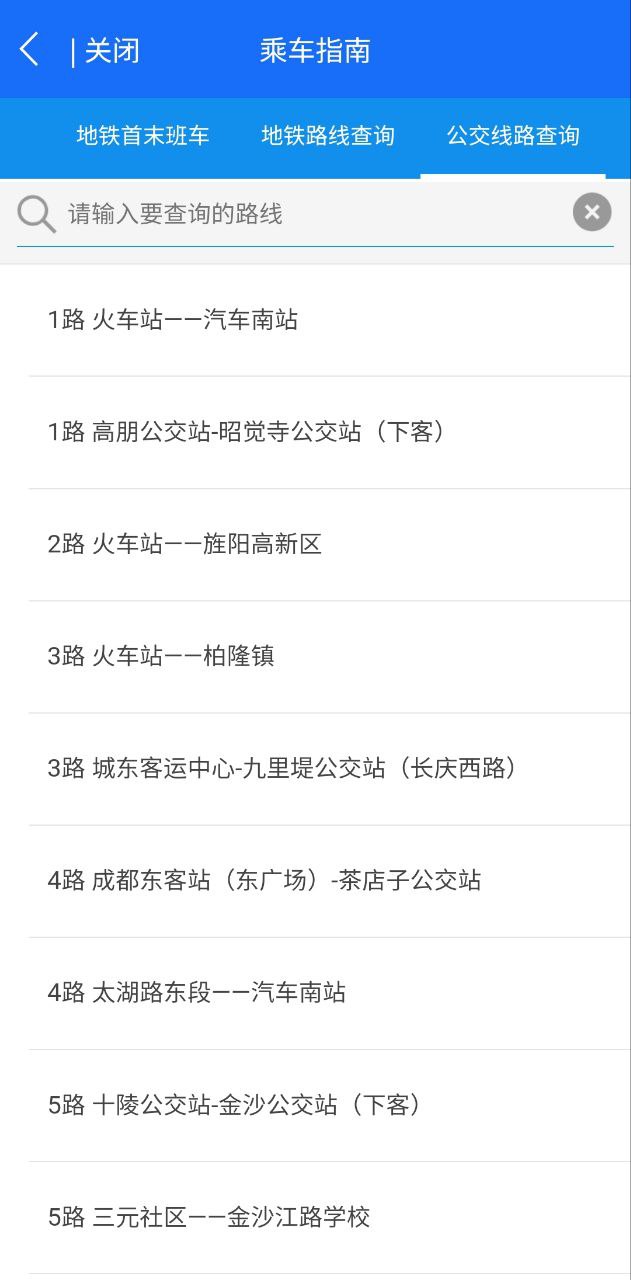Screen dimensions: 631x1280
Task: Switch to the 地铁路线查询 tab
Action: pos(328,136)
